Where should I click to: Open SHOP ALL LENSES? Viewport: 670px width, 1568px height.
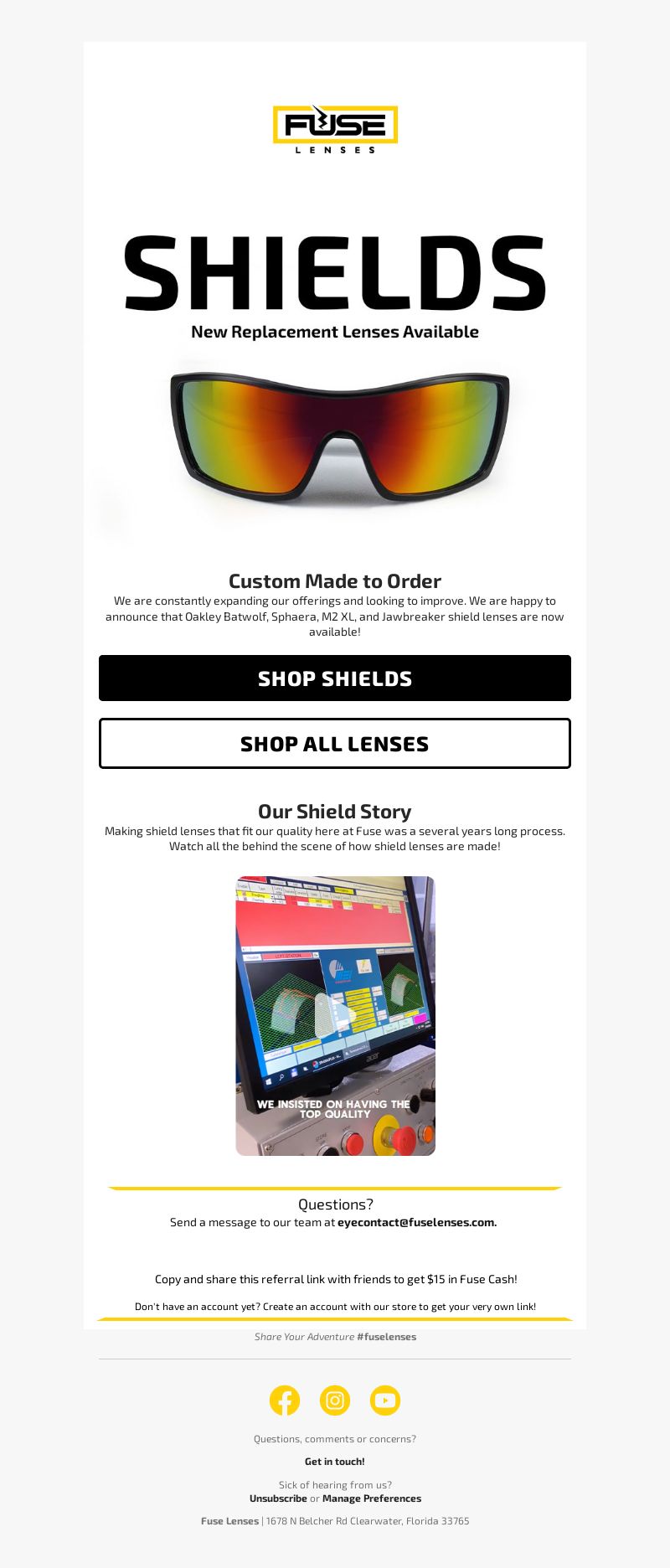pos(335,744)
